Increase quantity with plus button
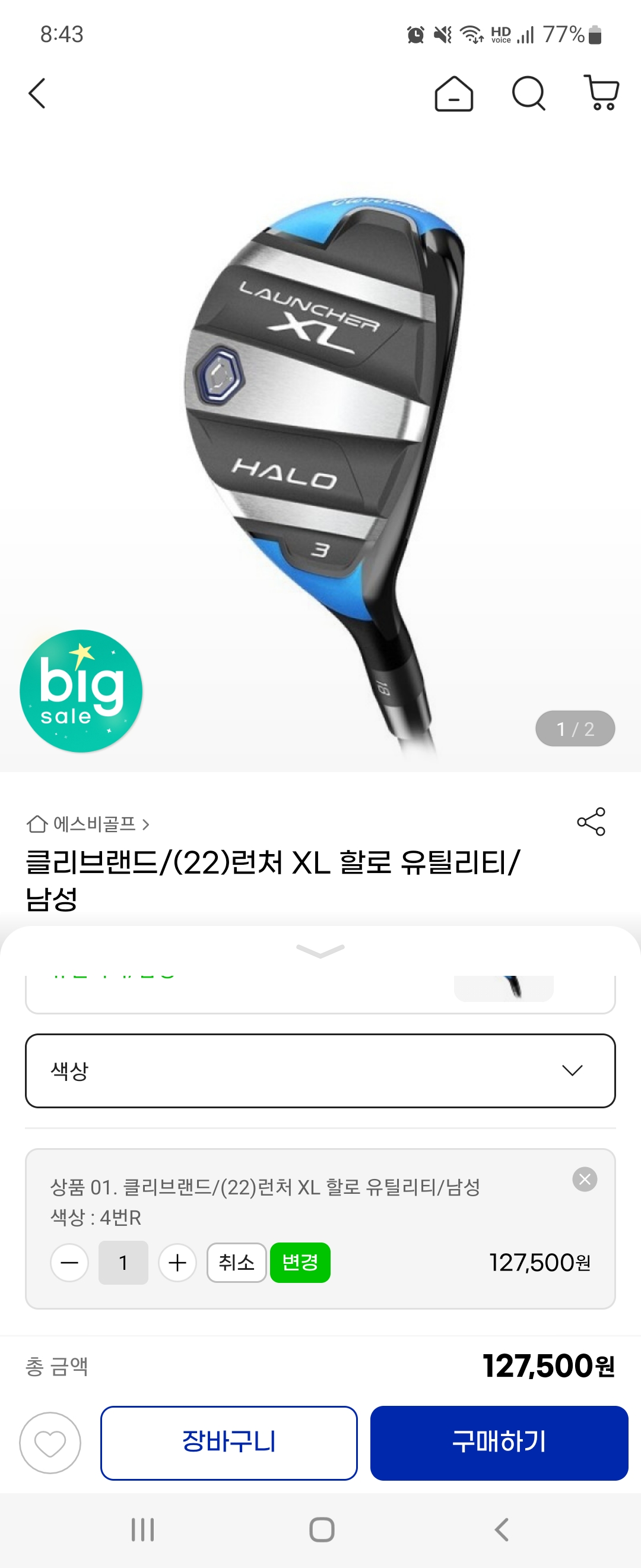Image resolution: width=641 pixels, height=1568 pixels. click(x=177, y=1263)
